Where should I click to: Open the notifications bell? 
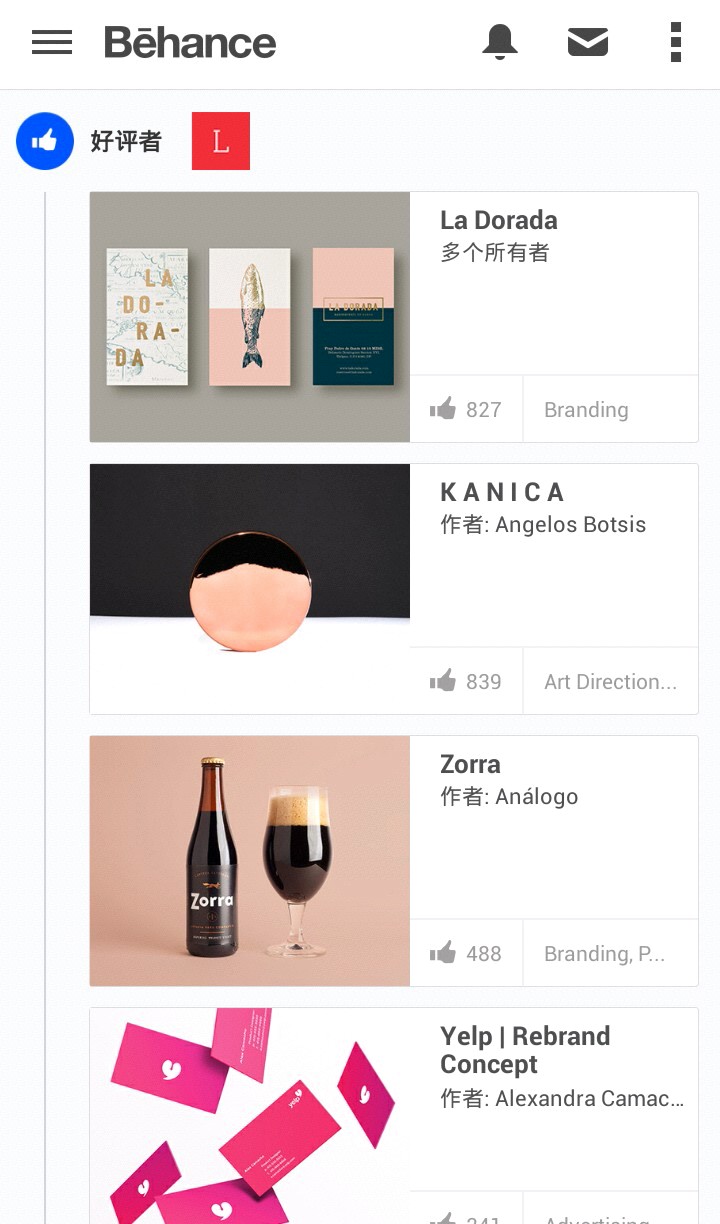500,42
